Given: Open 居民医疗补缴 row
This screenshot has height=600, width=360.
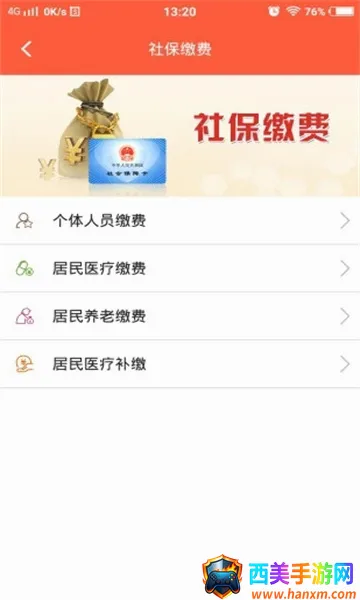Looking at the screenshot, I should [180, 364].
